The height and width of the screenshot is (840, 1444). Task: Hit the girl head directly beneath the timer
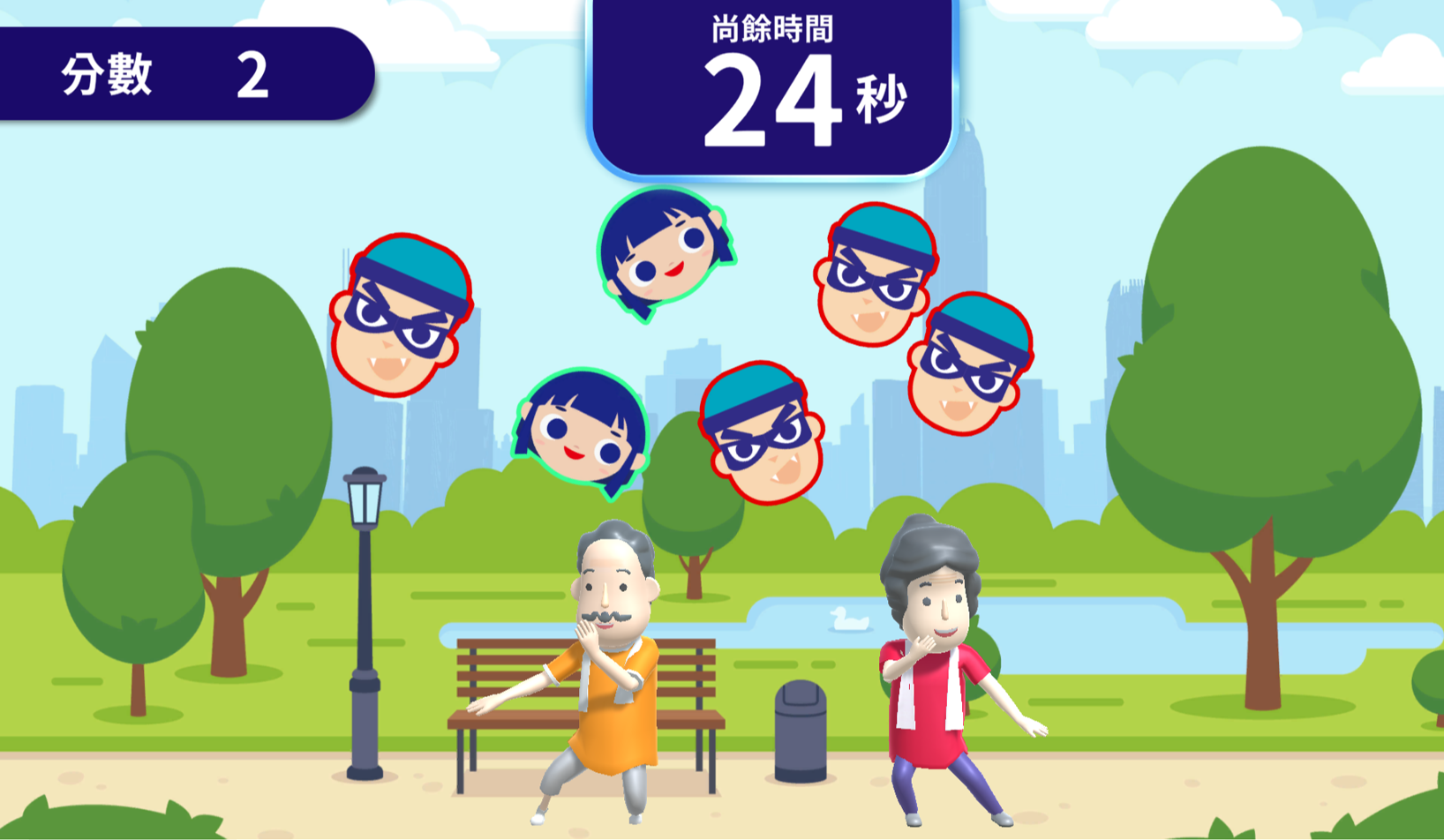click(x=663, y=251)
